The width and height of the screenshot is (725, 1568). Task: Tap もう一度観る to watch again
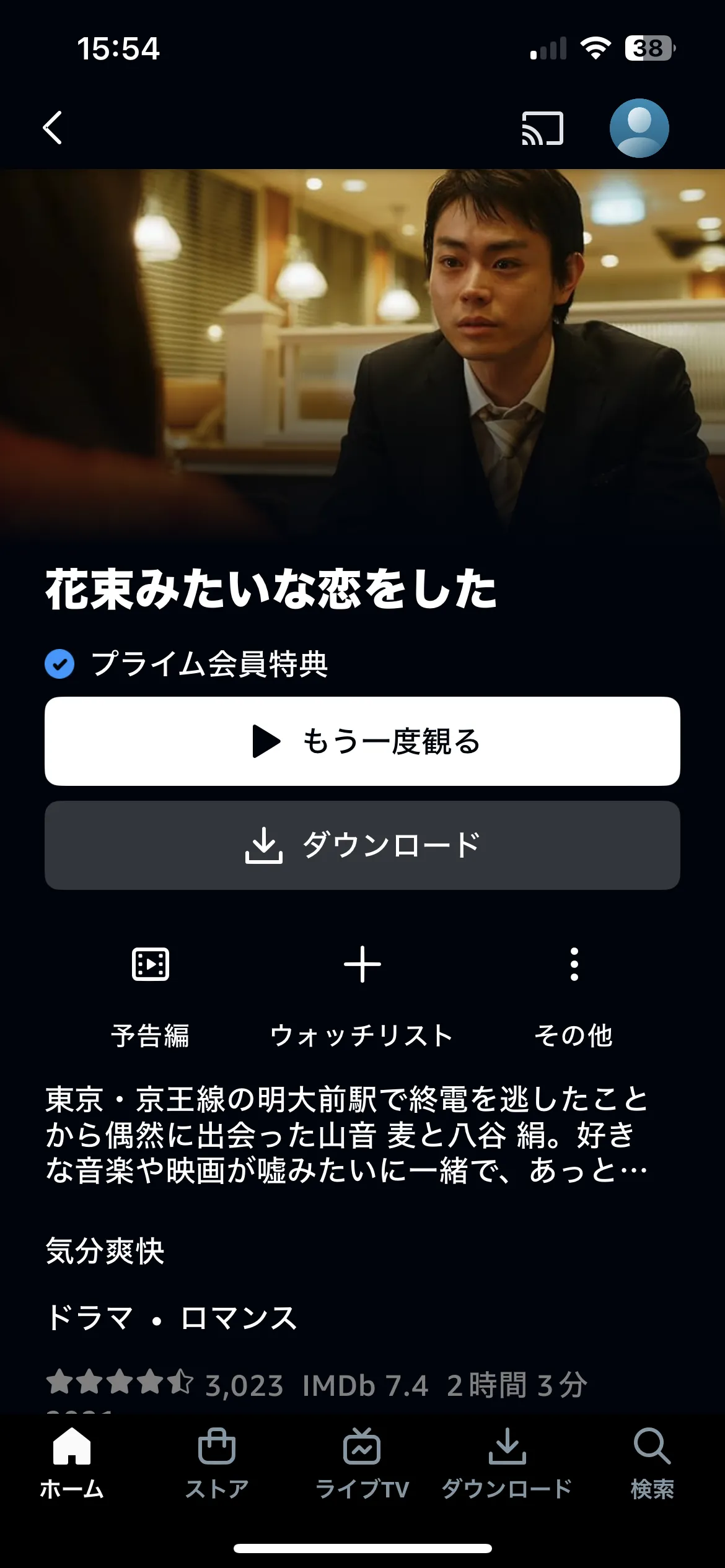pos(362,741)
